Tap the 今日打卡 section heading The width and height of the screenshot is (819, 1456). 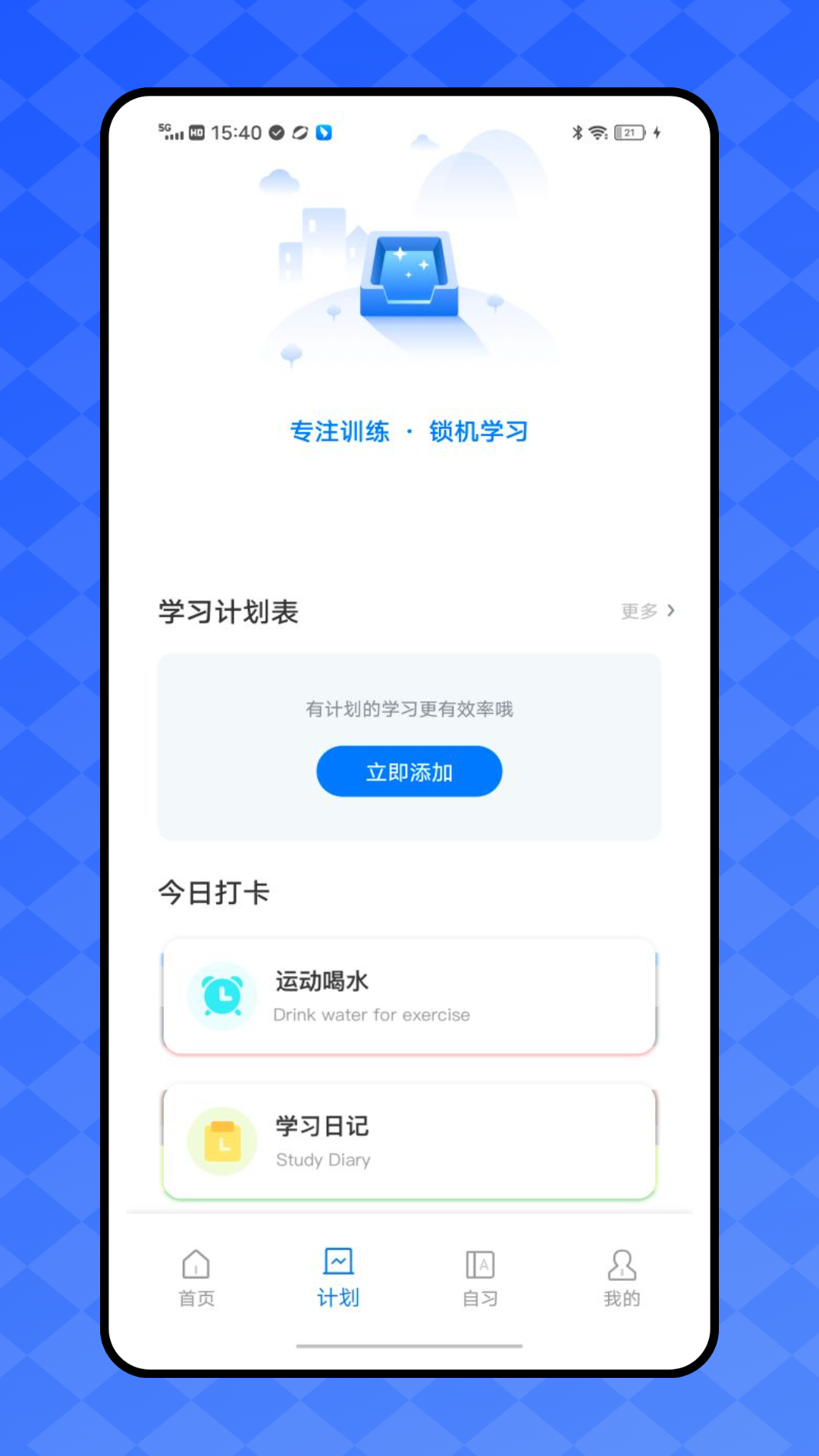click(x=215, y=893)
